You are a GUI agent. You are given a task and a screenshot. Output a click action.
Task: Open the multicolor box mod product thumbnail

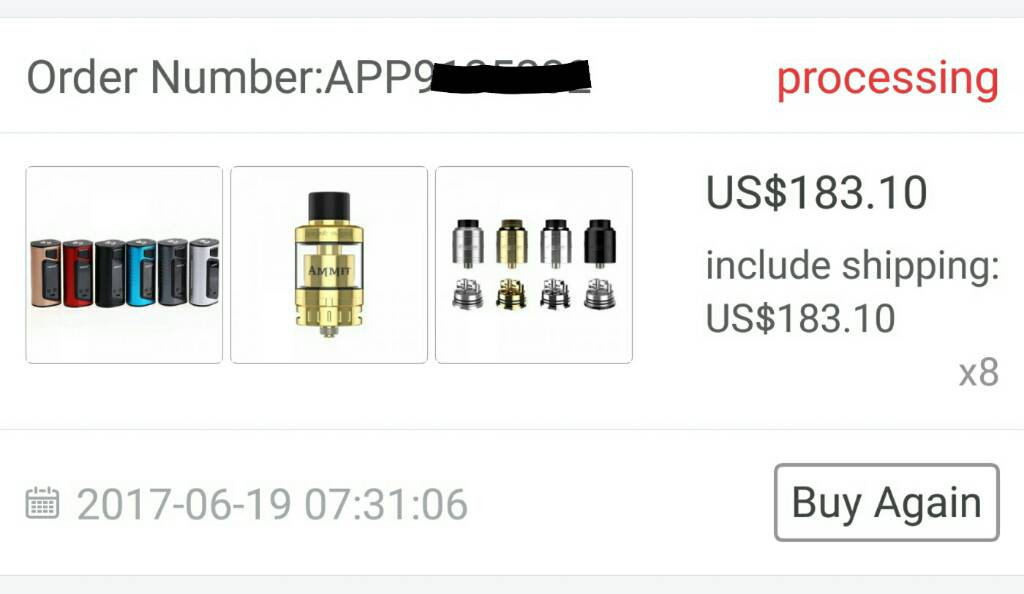[124, 265]
